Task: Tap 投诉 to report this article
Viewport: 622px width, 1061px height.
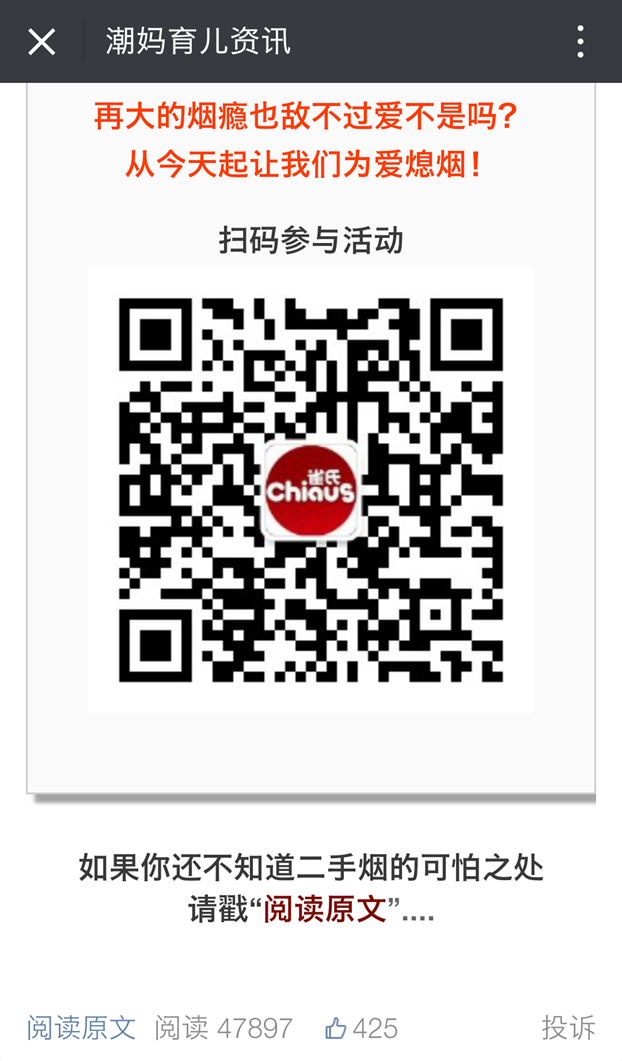Action: click(x=568, y=1027)
